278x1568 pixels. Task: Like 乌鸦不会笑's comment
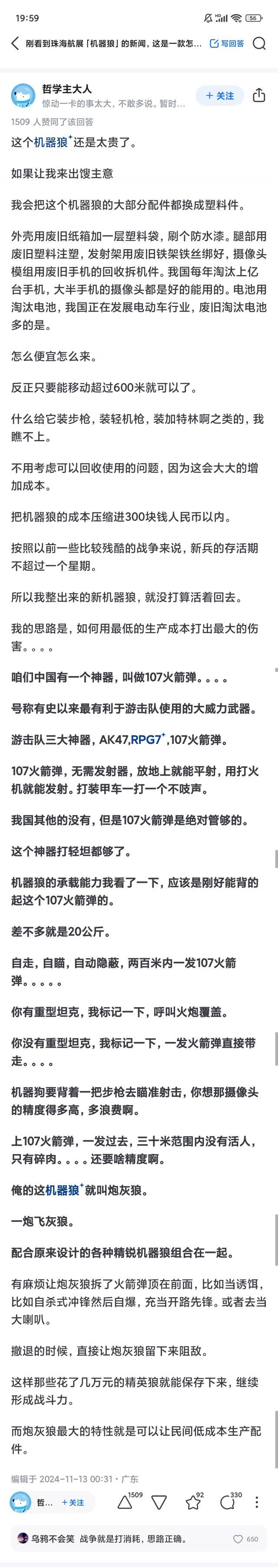[238, 1539]
